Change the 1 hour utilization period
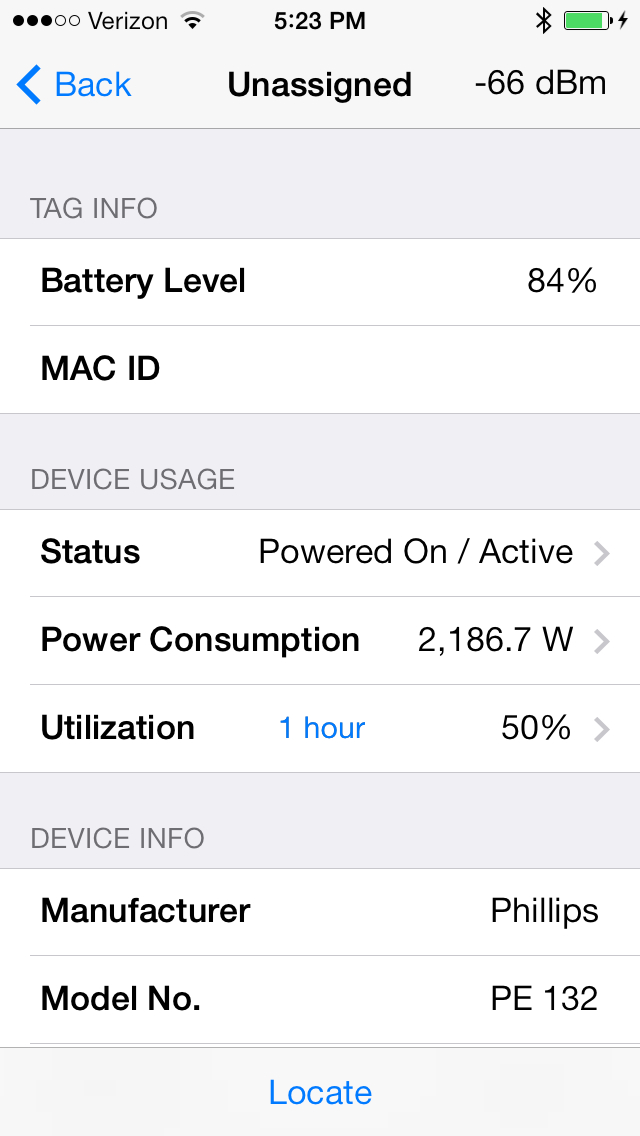The width and height of the screenshot is (640, 1136). click(322, 728)
